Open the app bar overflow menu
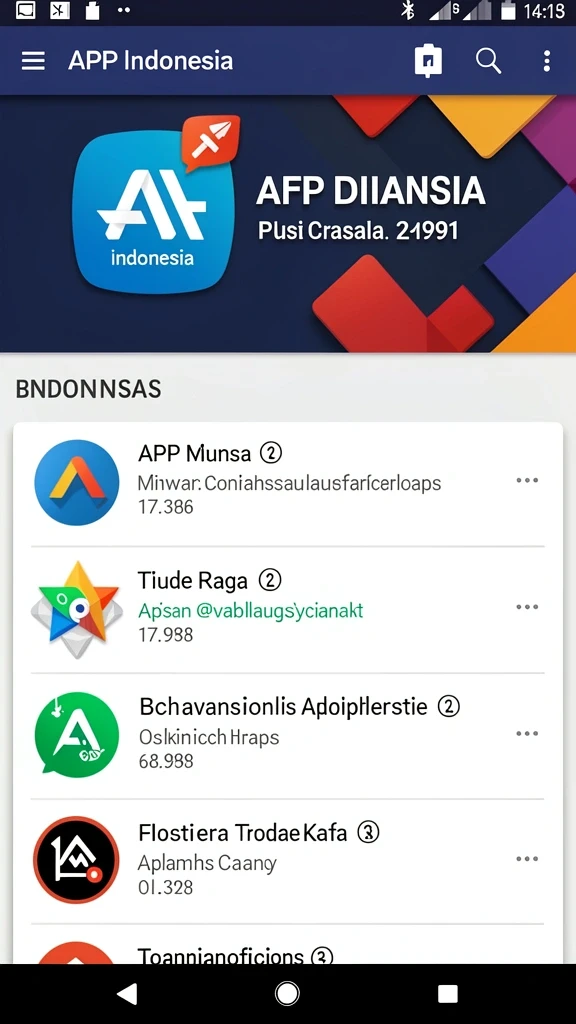The height and width of the screenshot is (1024, 576). (x=547, y=61)
